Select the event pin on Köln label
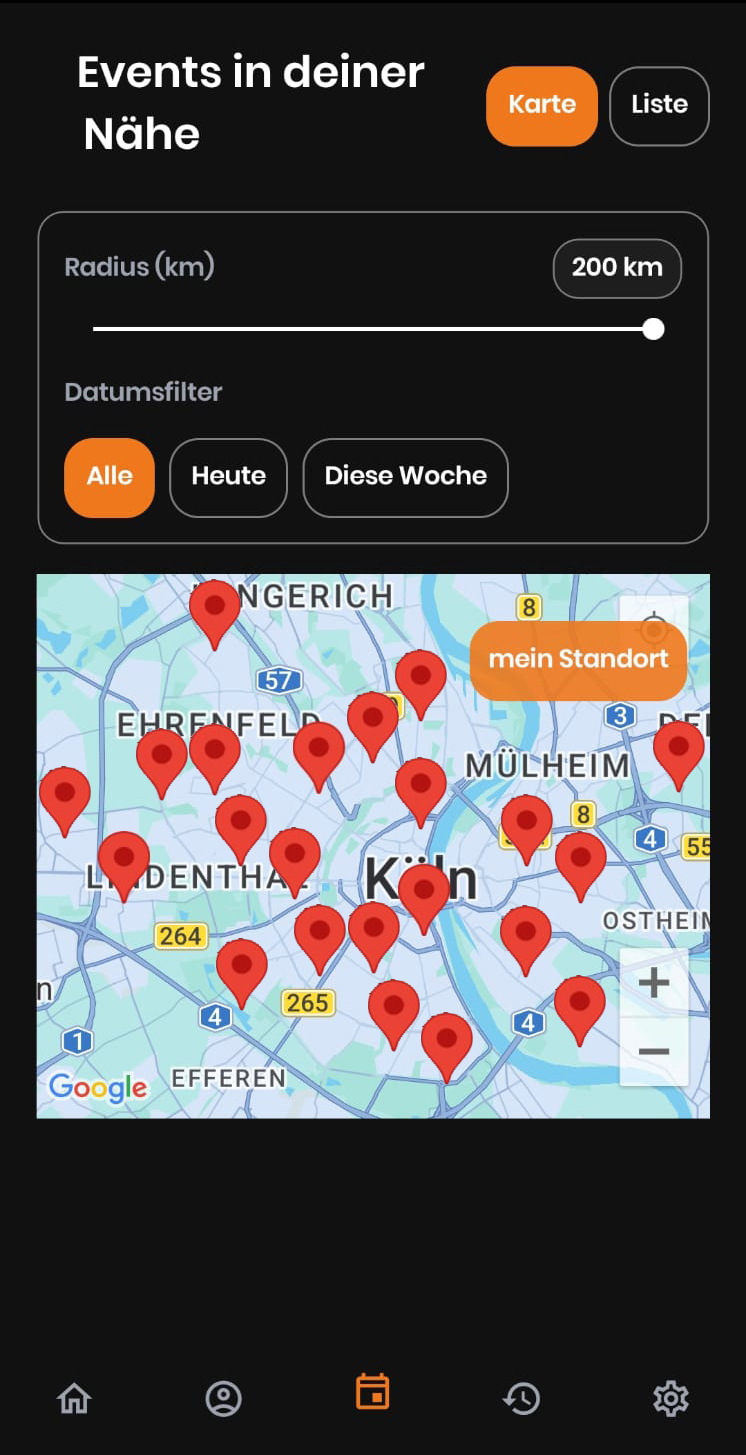The image size is (746, 1455). click(x=424, y=890)
